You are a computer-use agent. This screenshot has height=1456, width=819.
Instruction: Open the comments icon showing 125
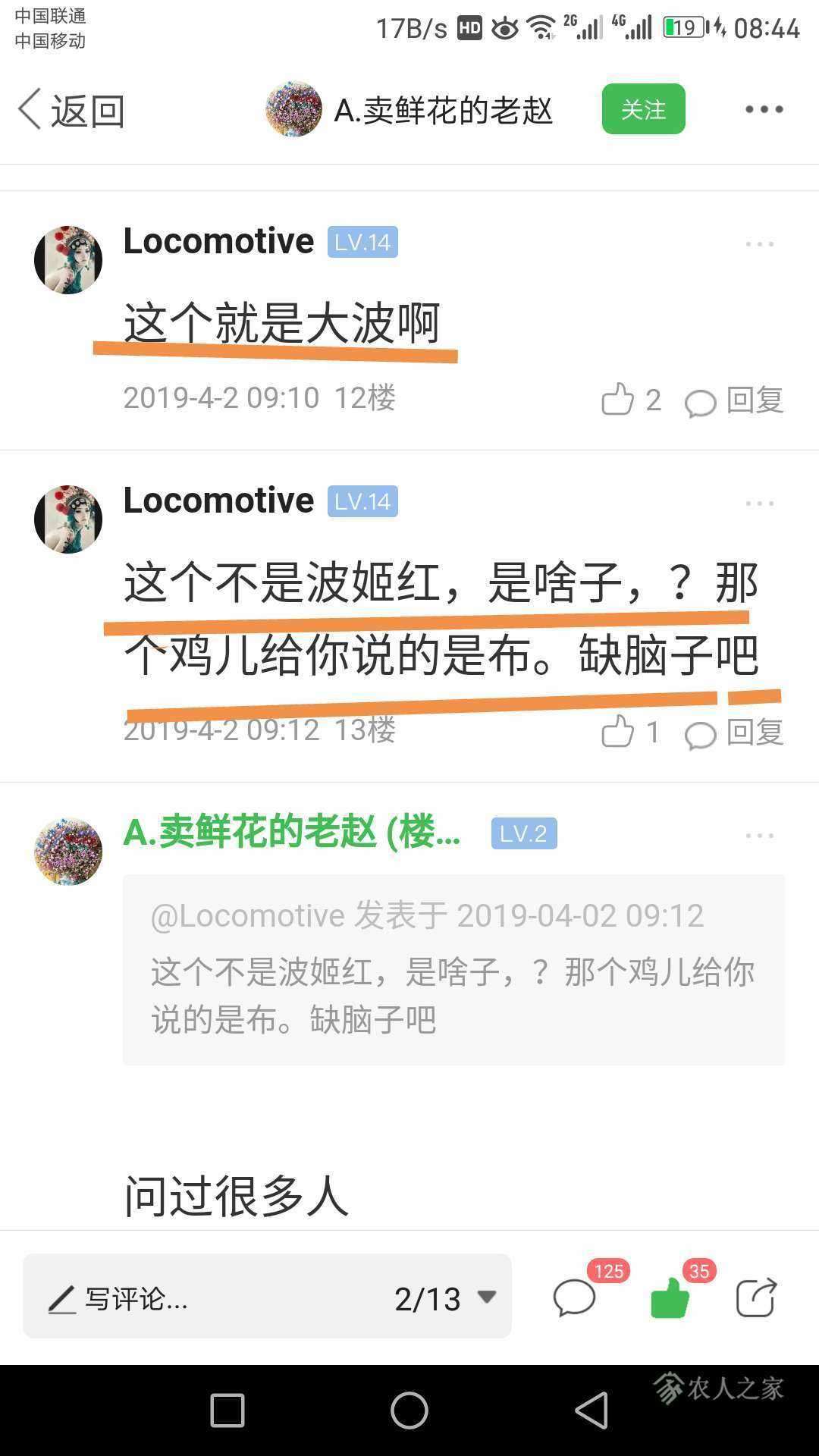[575, 1298]
